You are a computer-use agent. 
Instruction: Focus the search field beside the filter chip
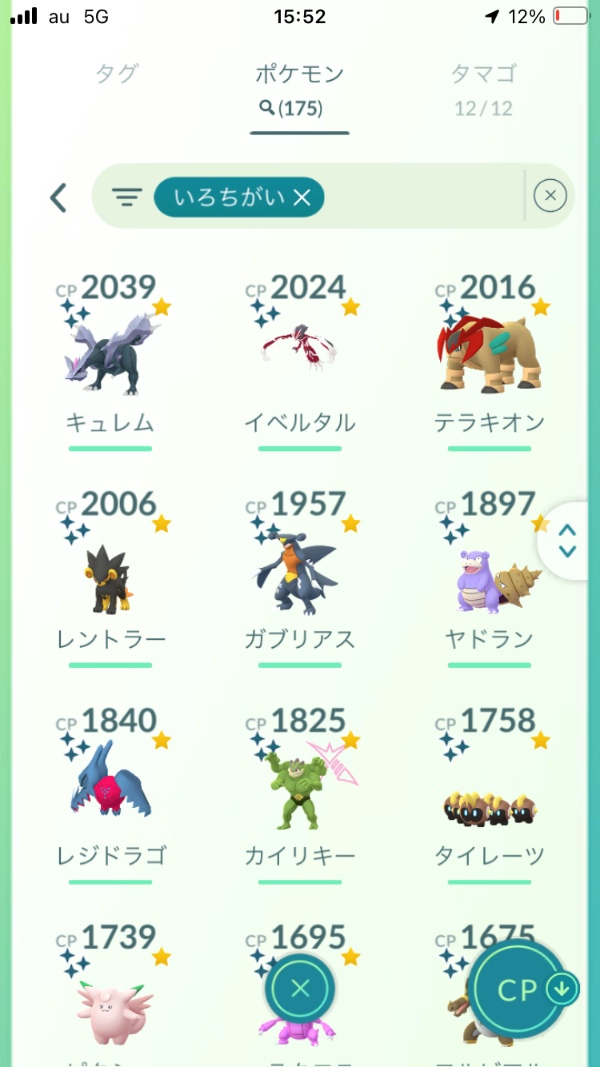[420, 197]
